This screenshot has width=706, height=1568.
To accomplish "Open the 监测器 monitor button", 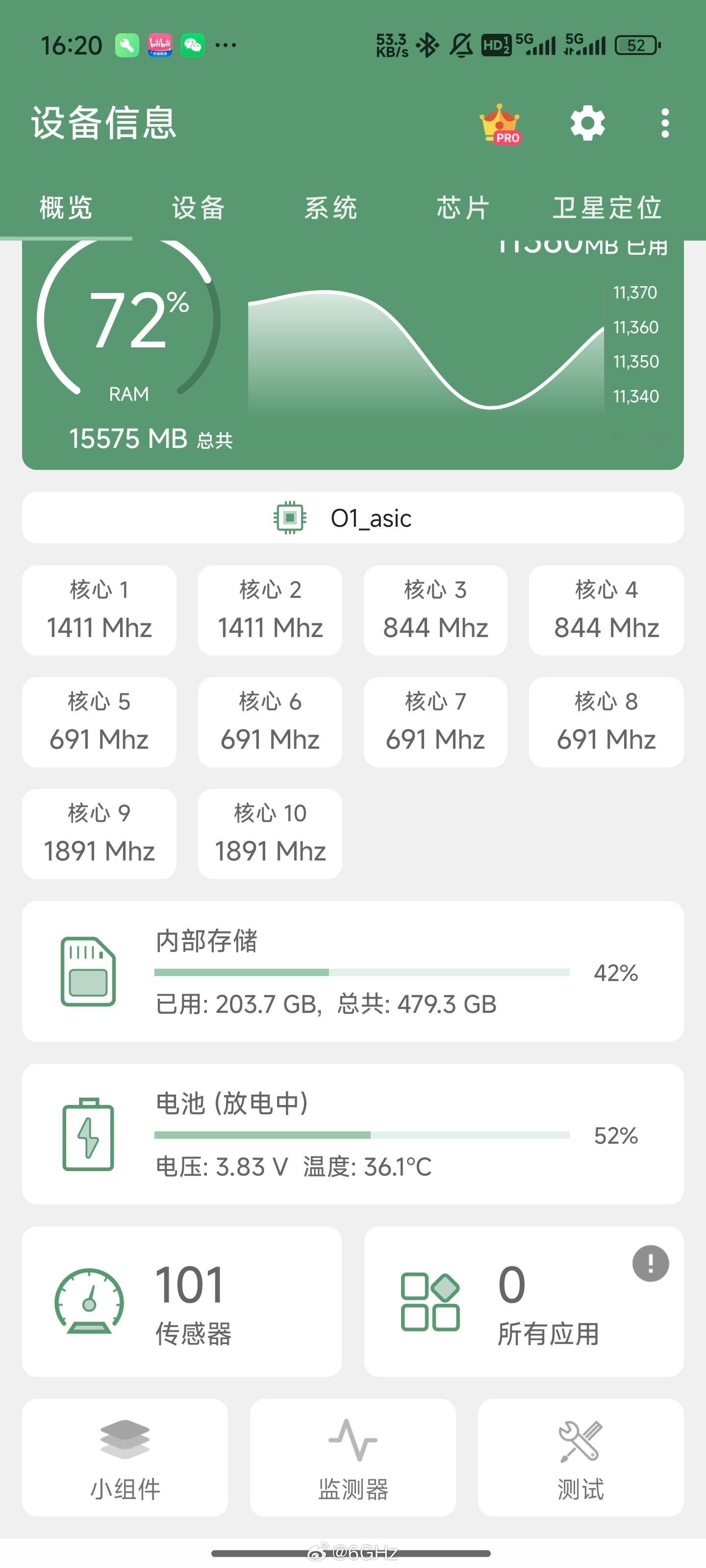I will tap(353, 1458).
